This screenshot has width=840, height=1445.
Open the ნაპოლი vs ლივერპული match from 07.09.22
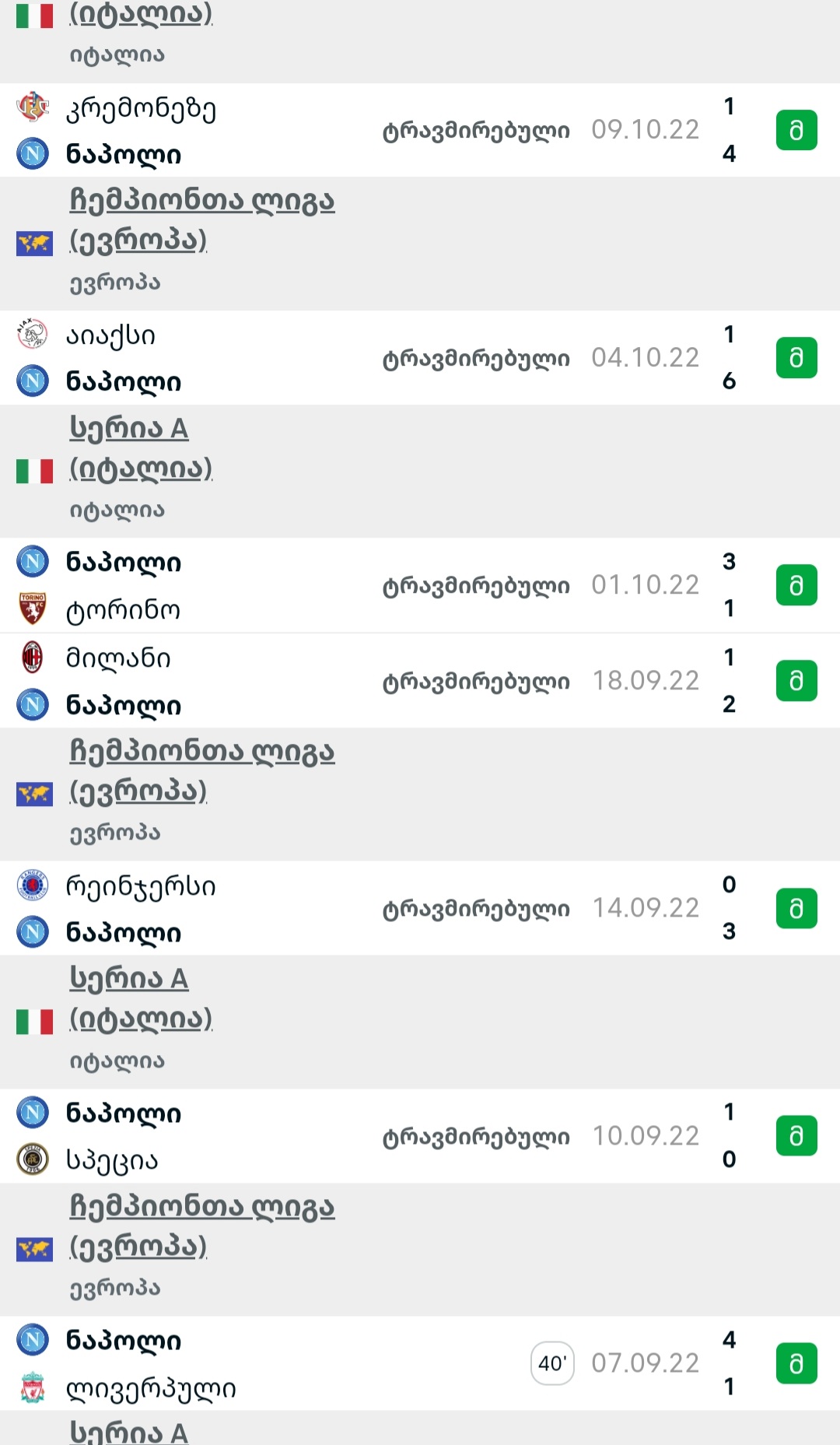tap(420, 1363)
